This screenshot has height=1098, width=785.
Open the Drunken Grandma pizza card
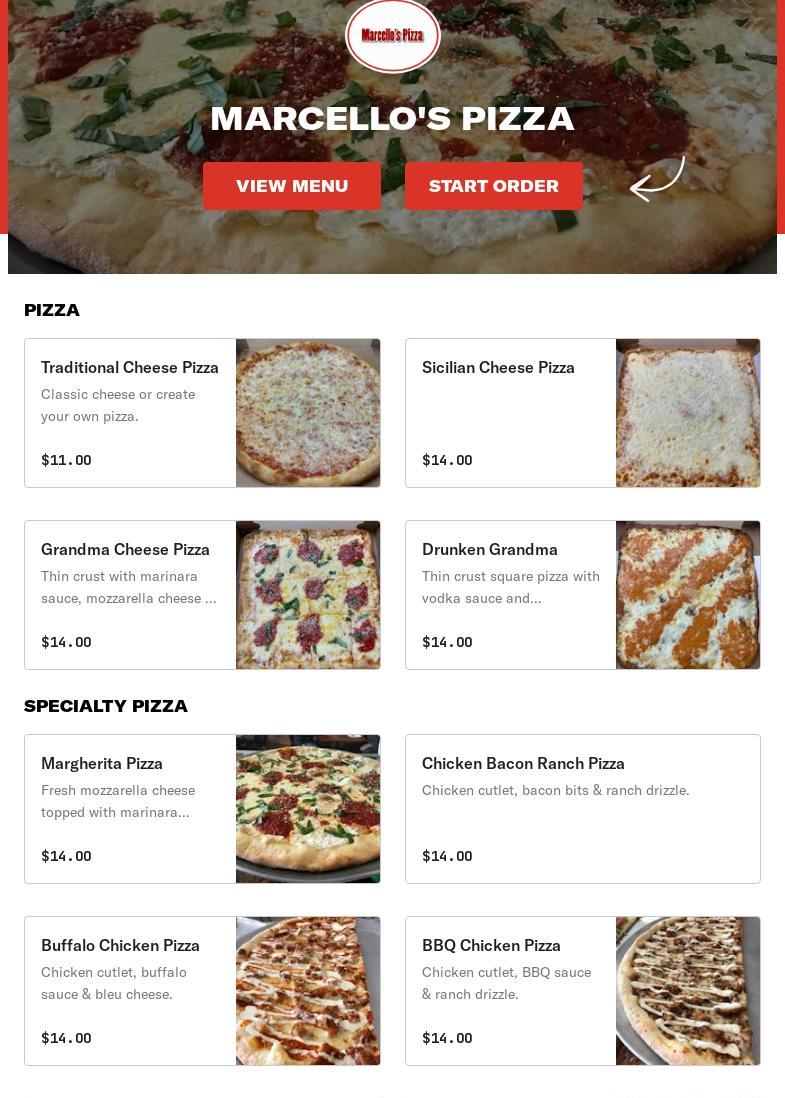[582, 595]
